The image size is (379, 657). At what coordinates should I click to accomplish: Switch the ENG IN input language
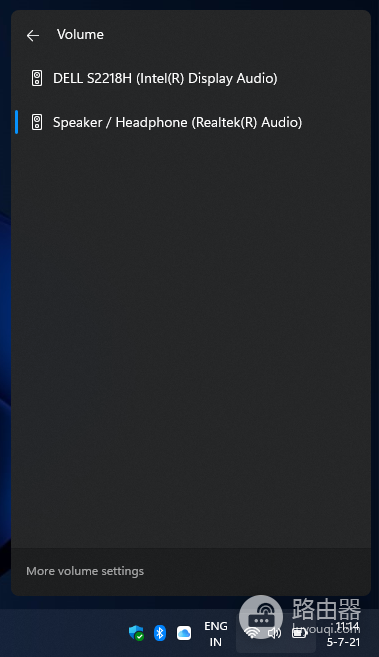pos(216,634)
